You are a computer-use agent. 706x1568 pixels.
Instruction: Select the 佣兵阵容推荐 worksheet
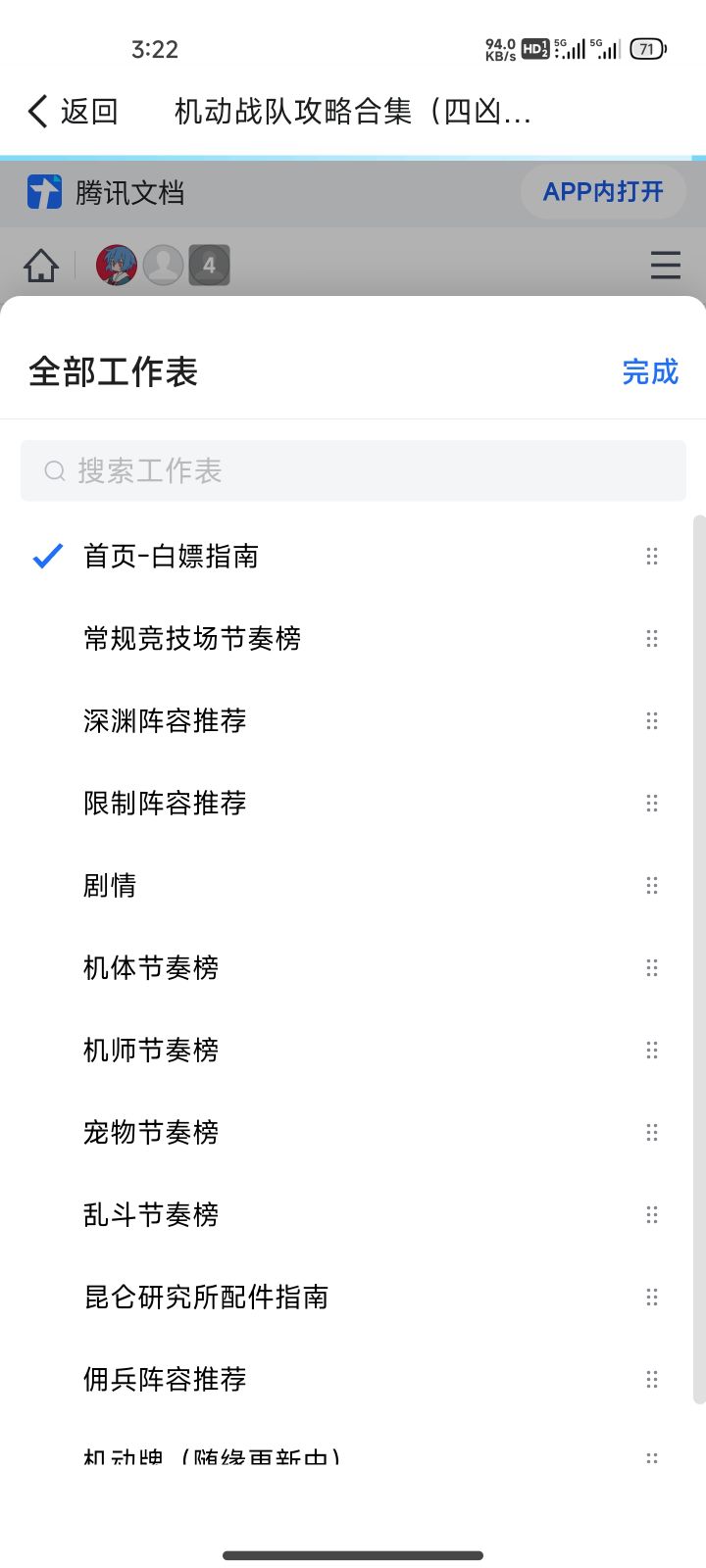(x=165, y=1380)
